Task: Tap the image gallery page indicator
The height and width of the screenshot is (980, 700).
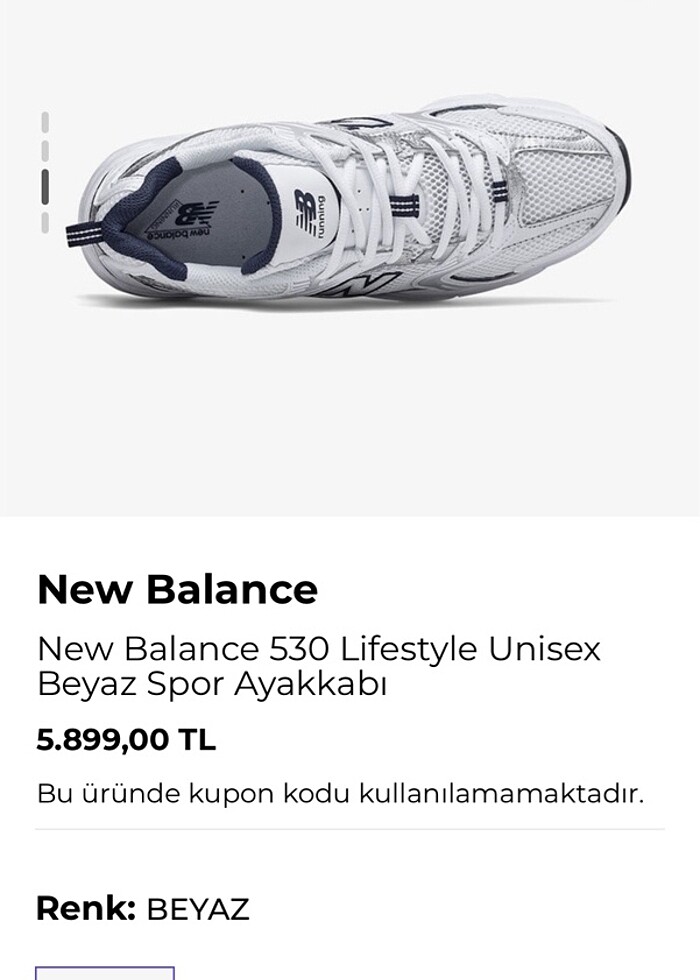Action: [x=45, y=173]
